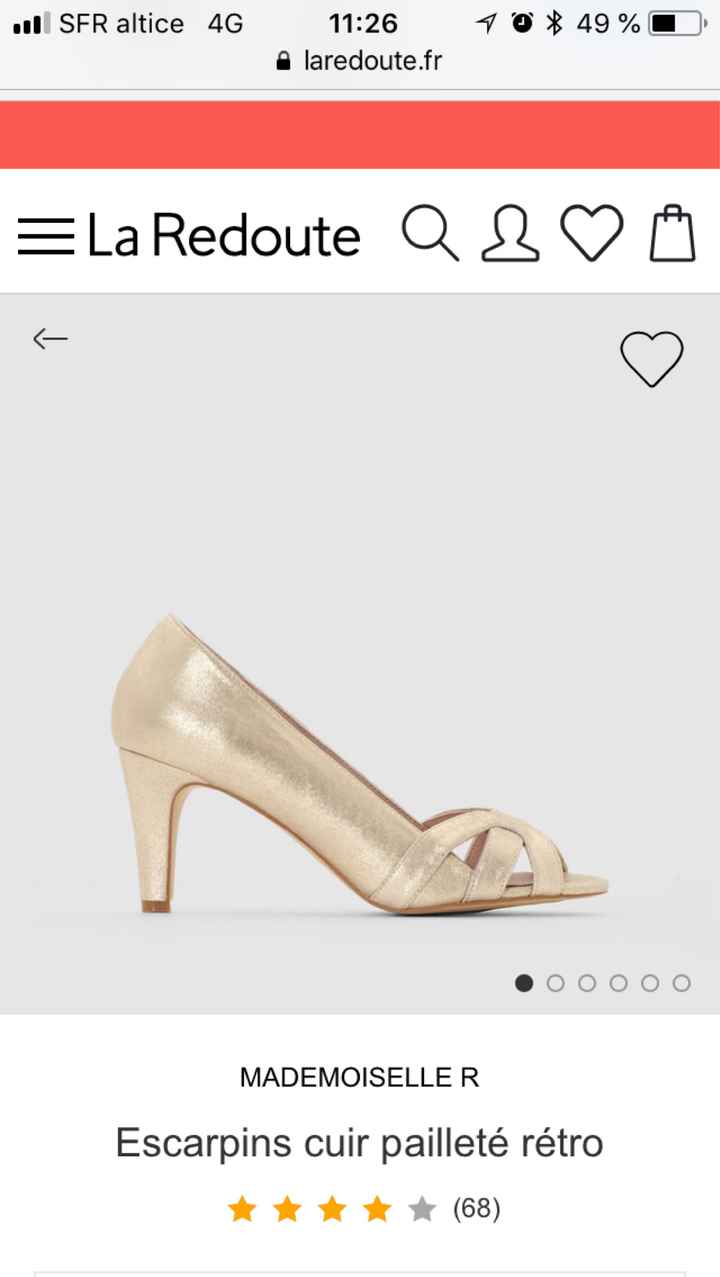
Task: Select the second carousel dot
Action: (556, 984)
